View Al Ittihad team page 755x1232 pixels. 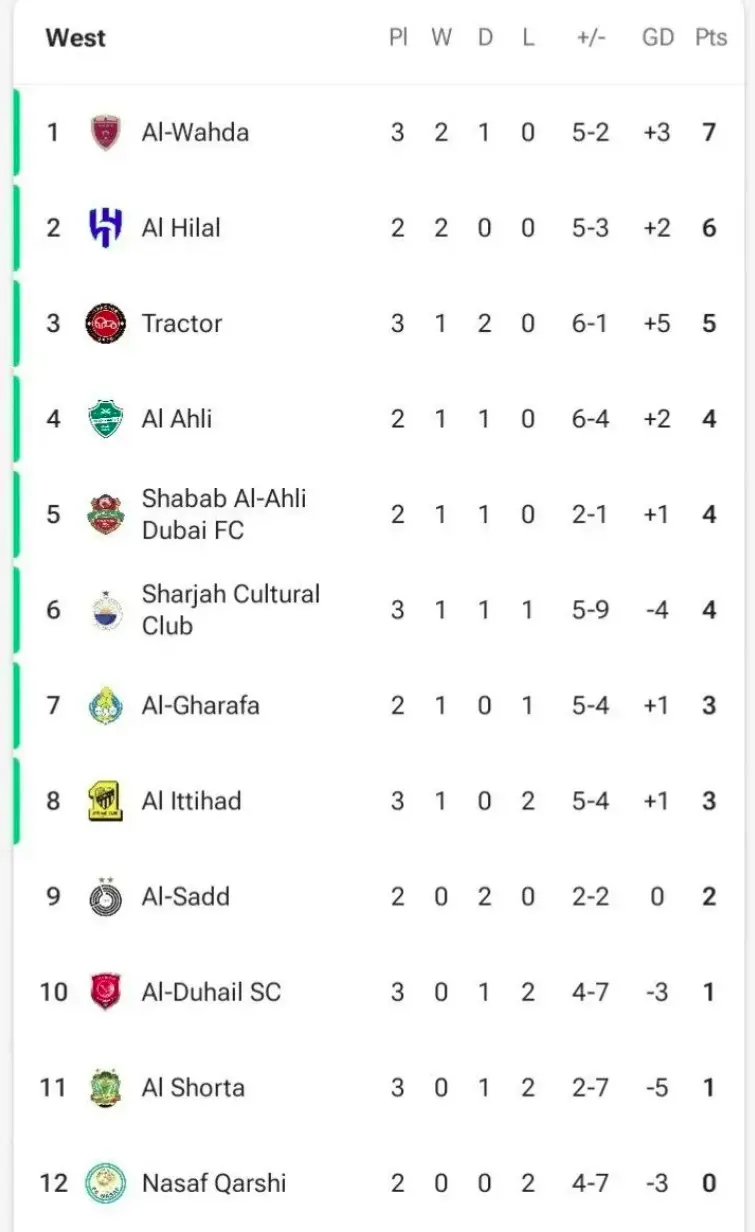[x=191, y=800]
